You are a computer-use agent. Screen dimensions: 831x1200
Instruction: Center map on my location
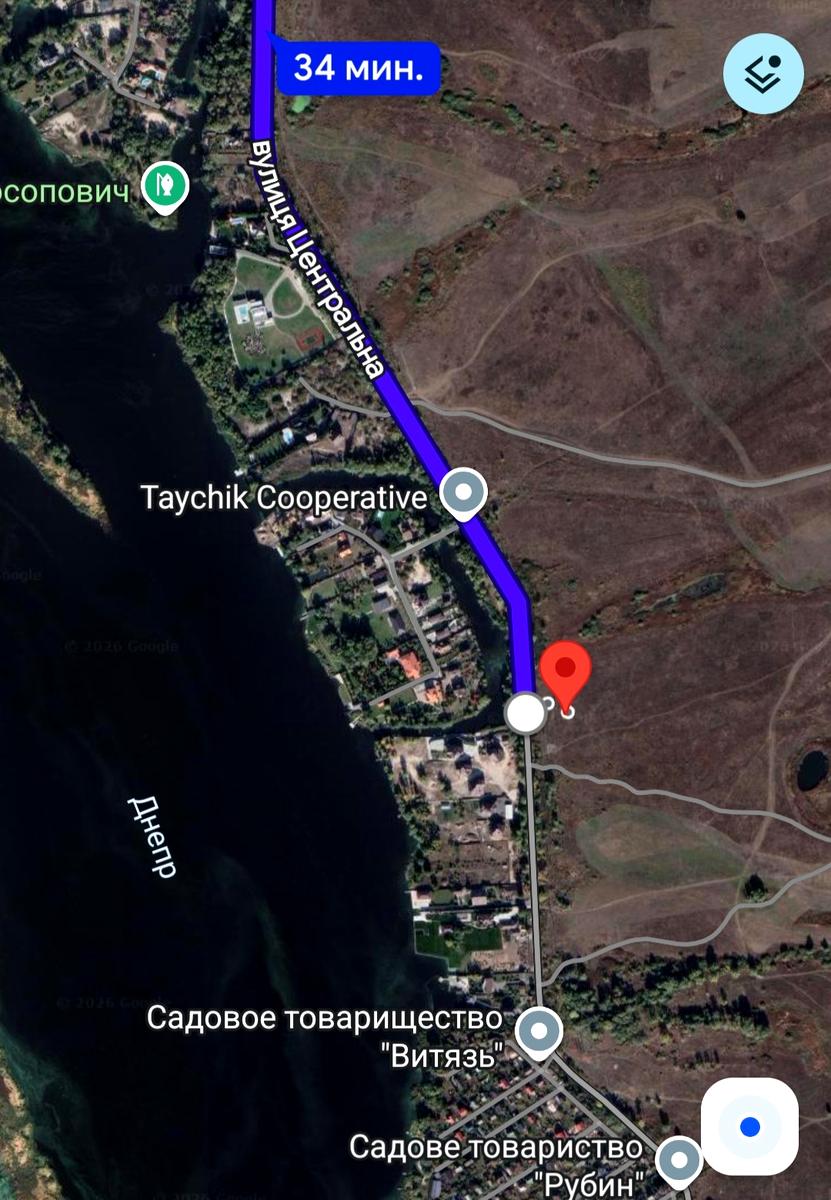(x=750, y=1127)
